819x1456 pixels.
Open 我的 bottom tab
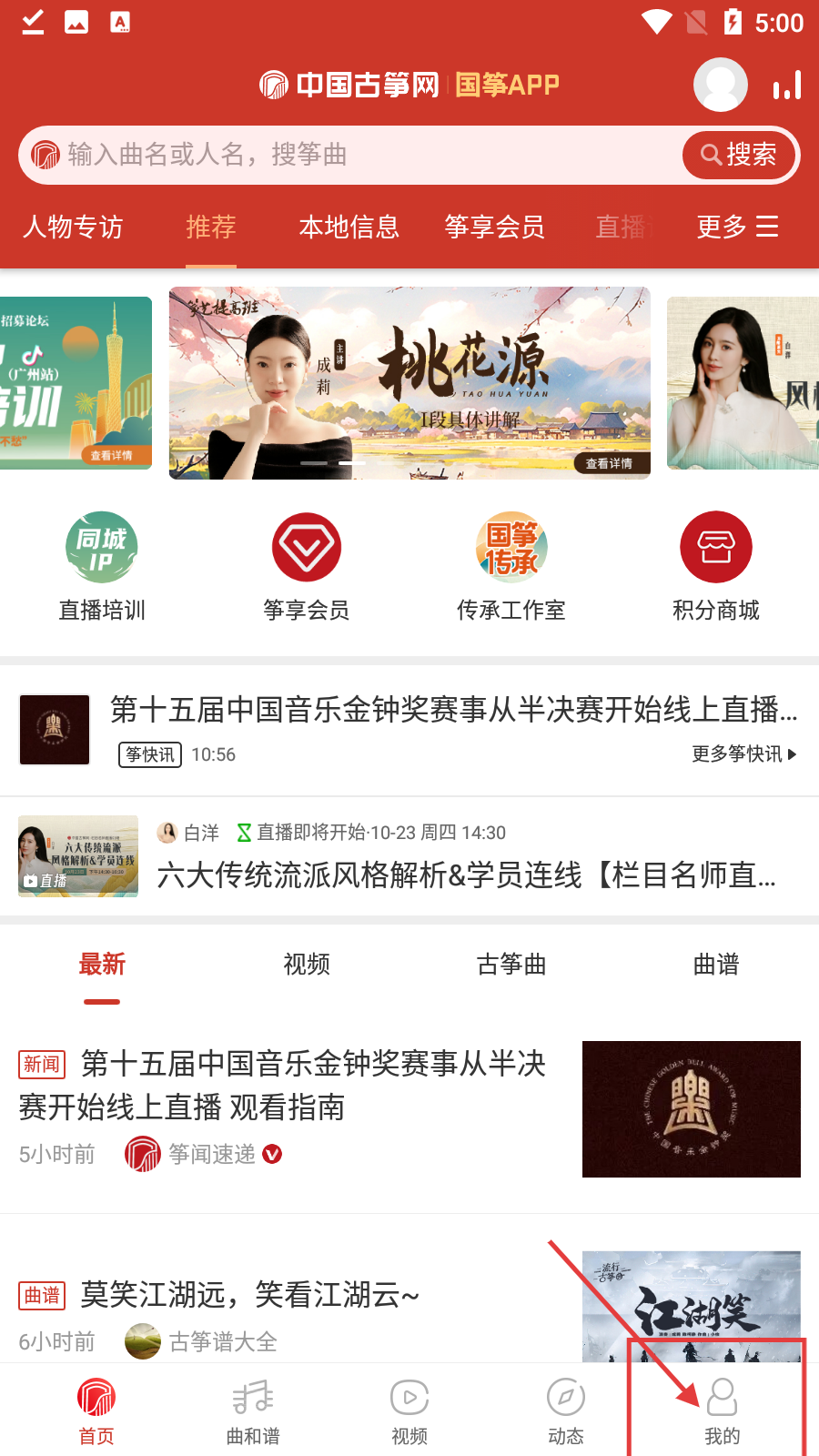tap(722, 1411)
